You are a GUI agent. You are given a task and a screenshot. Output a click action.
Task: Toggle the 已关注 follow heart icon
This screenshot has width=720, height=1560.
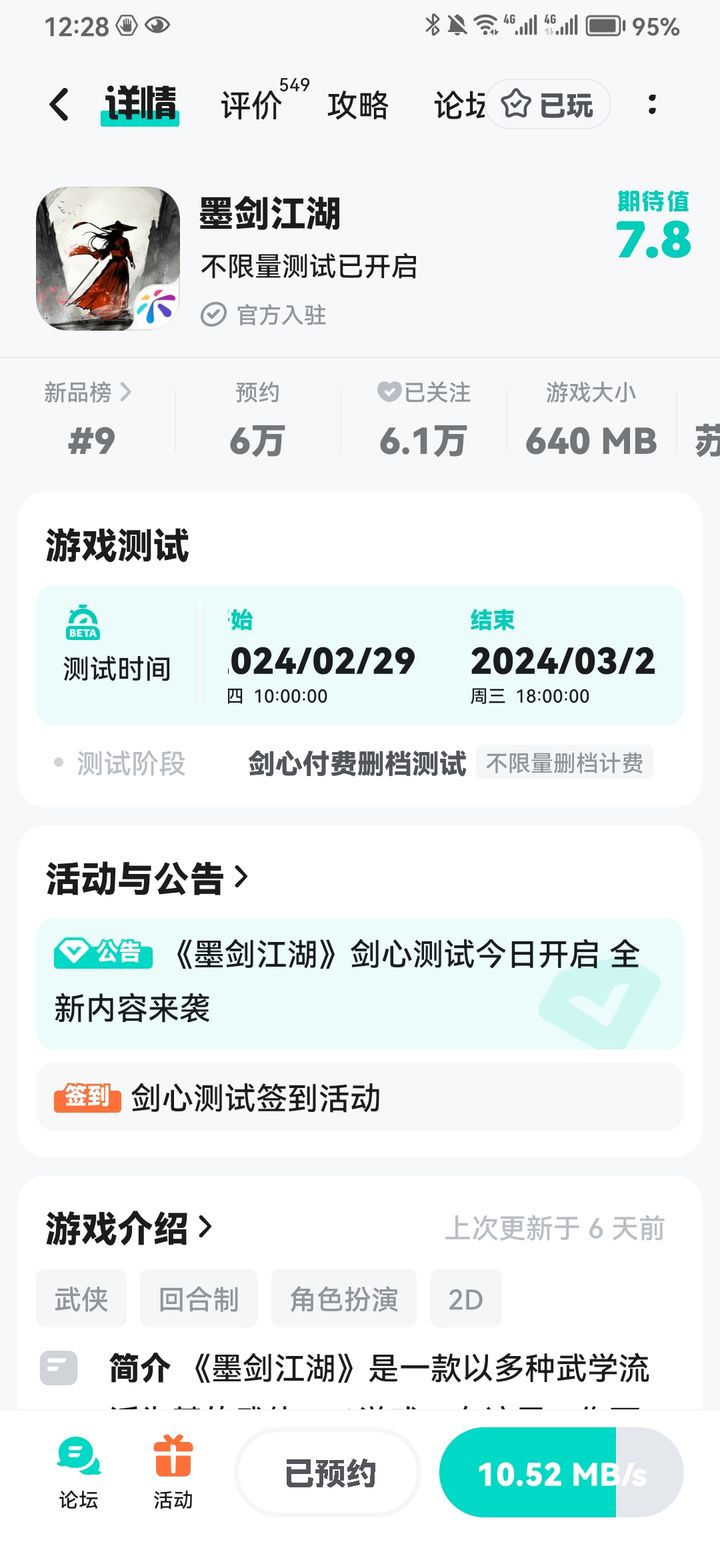(389, 392)
